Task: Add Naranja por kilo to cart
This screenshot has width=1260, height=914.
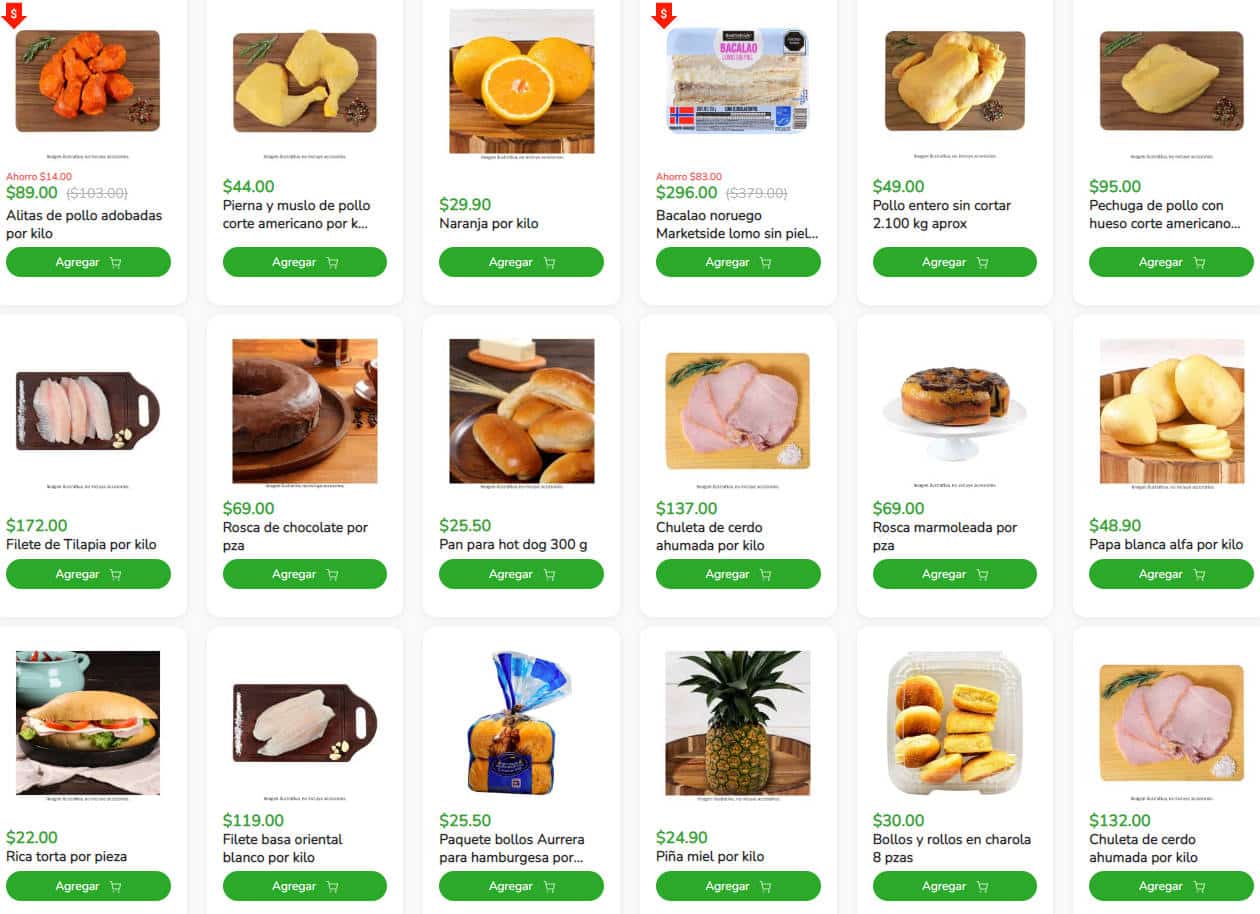Action: pos(521,262)
